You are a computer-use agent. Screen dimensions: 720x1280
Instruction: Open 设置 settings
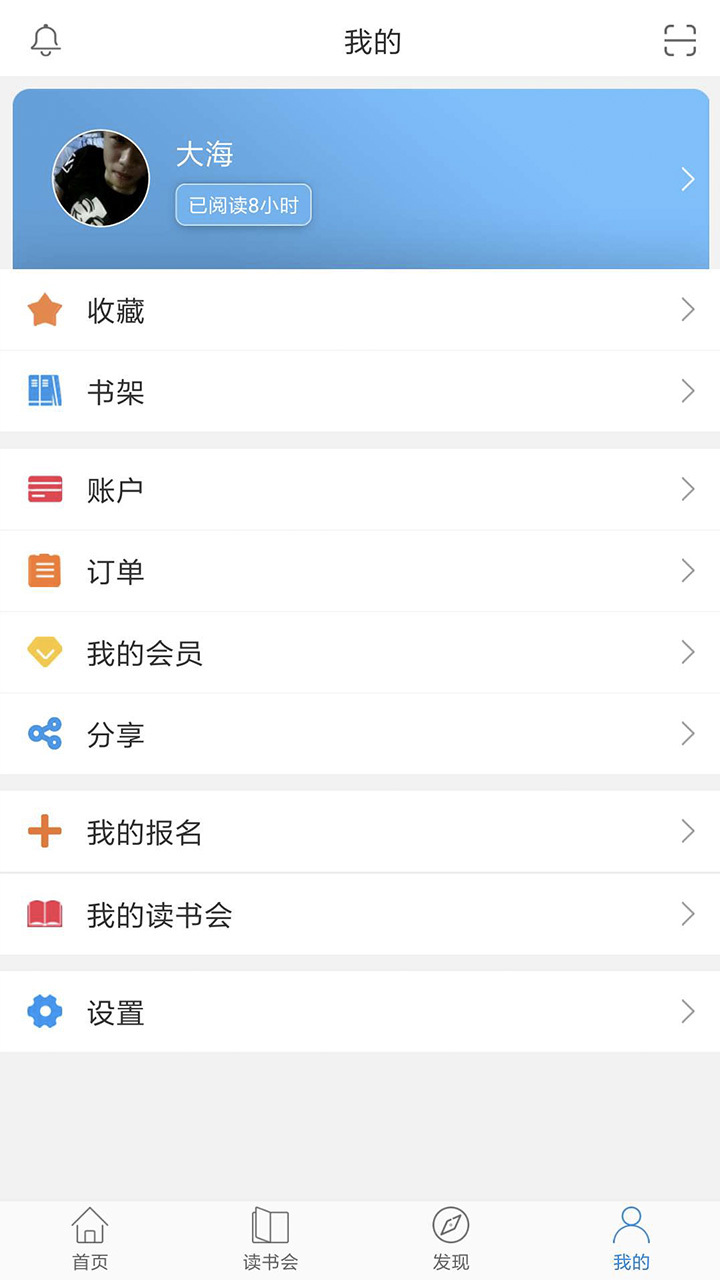[360, 1012]
